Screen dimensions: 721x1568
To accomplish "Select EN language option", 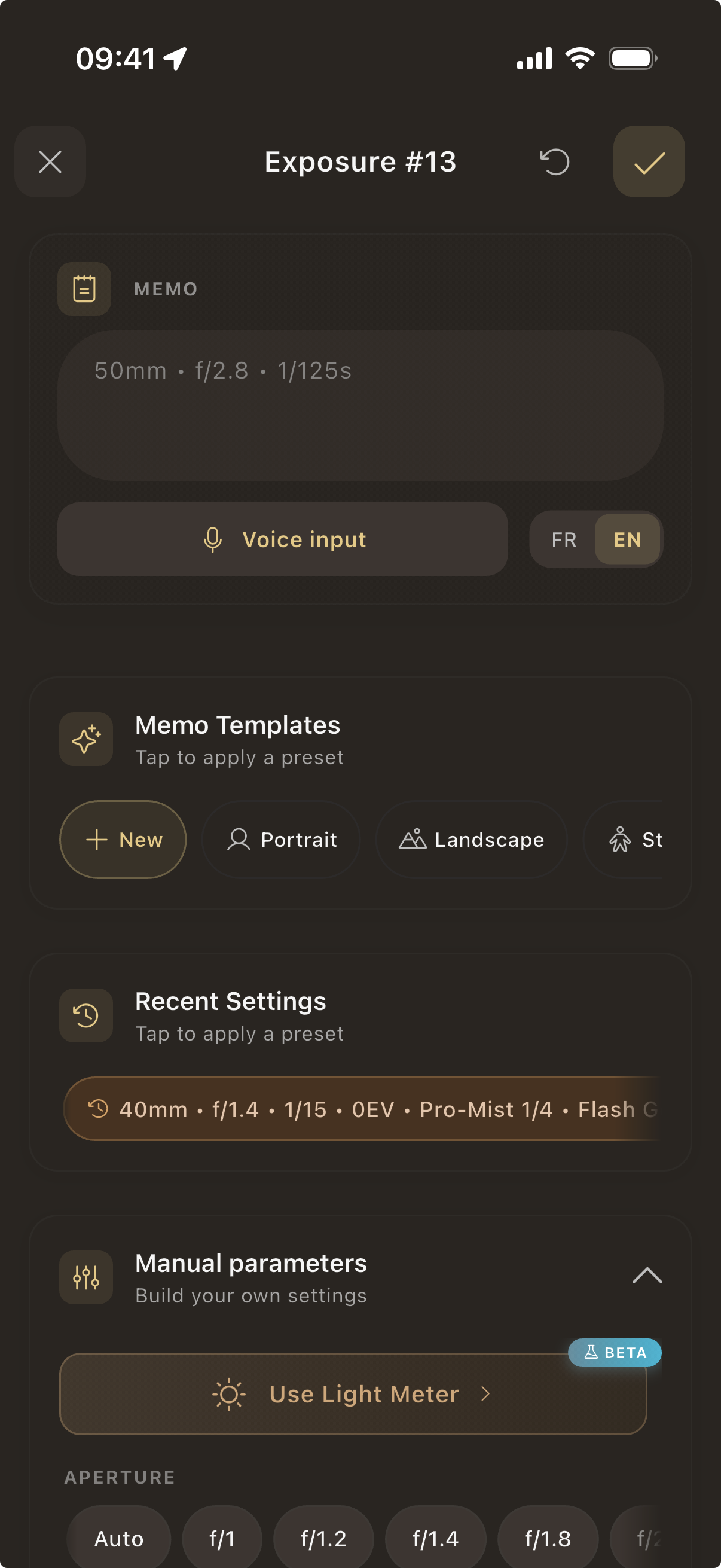I will point(627,539).
